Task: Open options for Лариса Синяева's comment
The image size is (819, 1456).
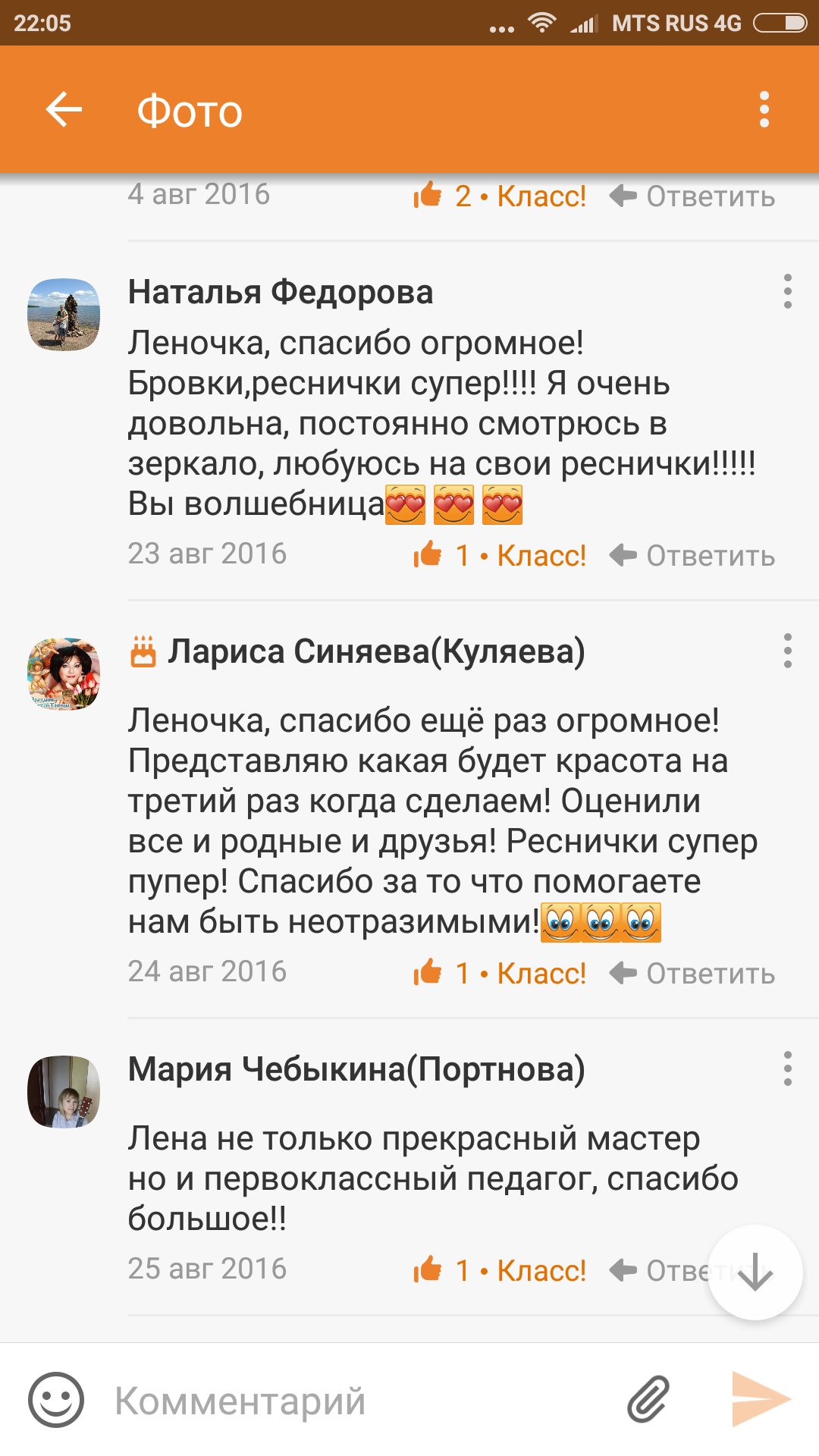Action: tap(788, 651)
